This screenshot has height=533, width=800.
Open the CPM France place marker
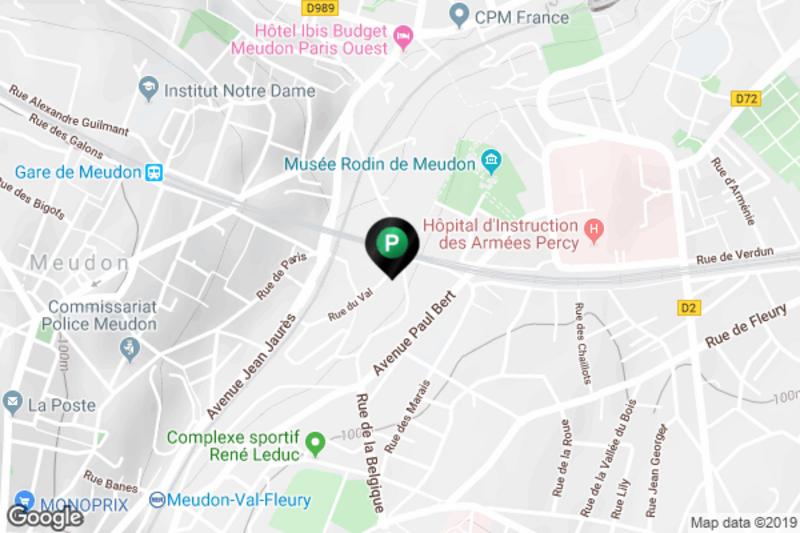point(459,16)
